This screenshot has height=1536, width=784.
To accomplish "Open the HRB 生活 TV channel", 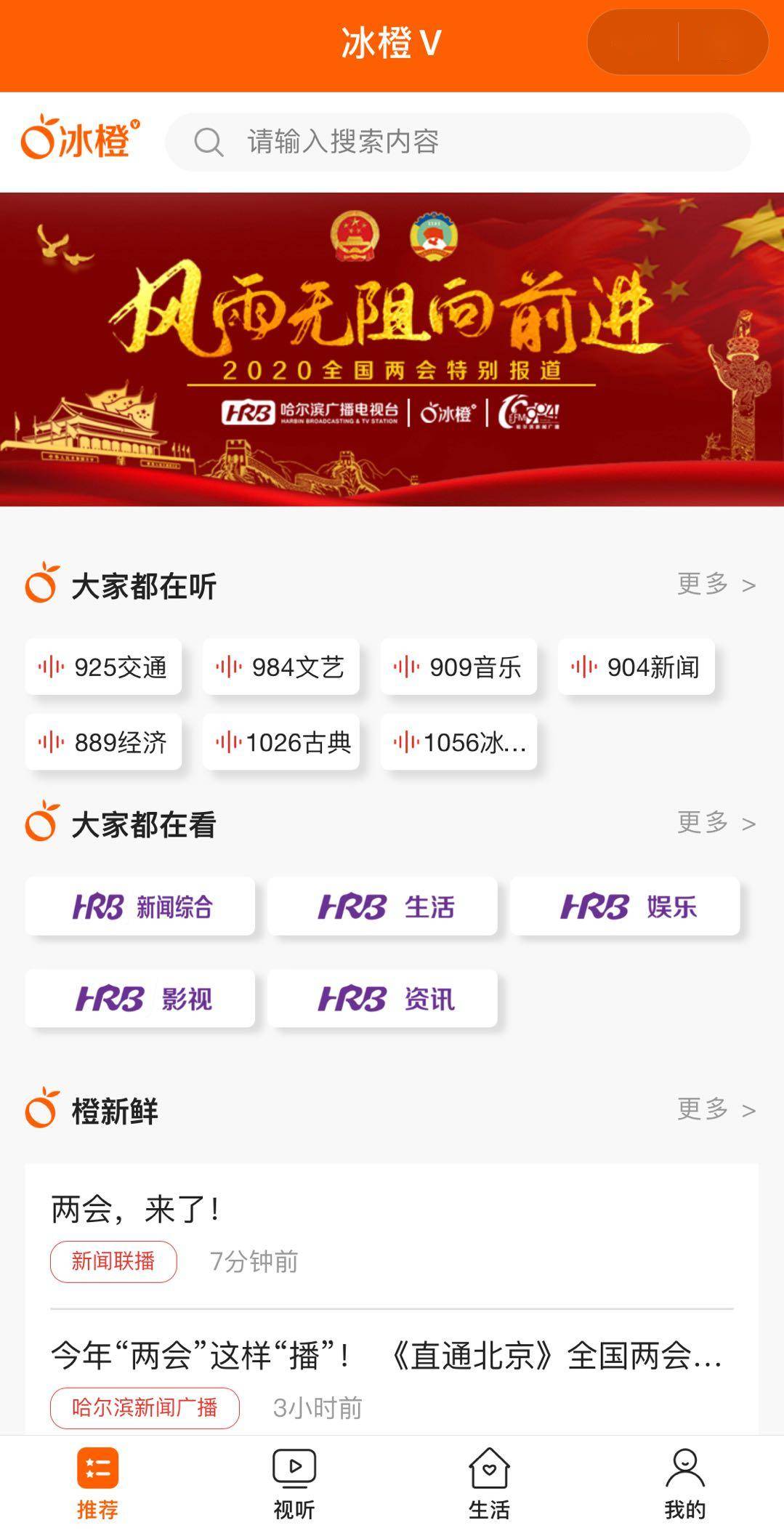I will 382,906.
